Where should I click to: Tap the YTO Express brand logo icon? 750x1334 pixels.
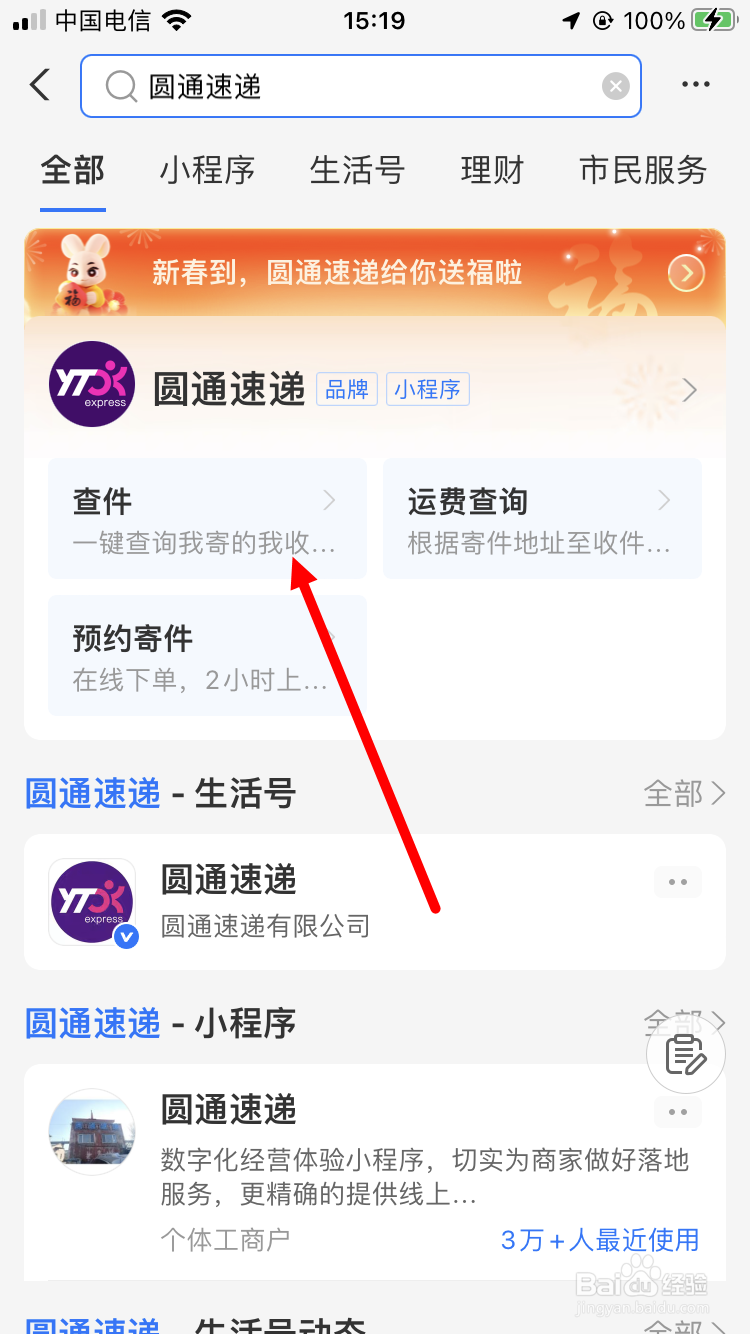pos(91,384)
